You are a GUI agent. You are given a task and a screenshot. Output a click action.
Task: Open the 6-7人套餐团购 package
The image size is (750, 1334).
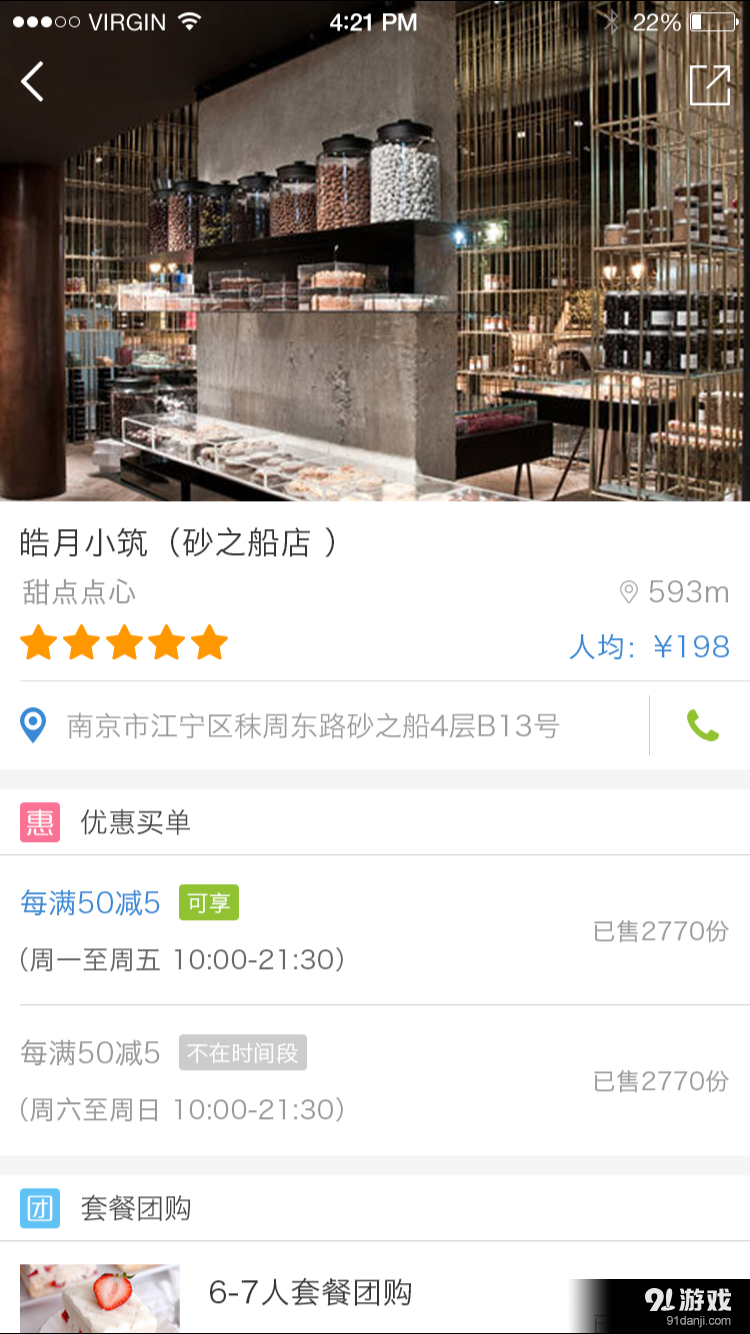click(x=310, y=1292)
